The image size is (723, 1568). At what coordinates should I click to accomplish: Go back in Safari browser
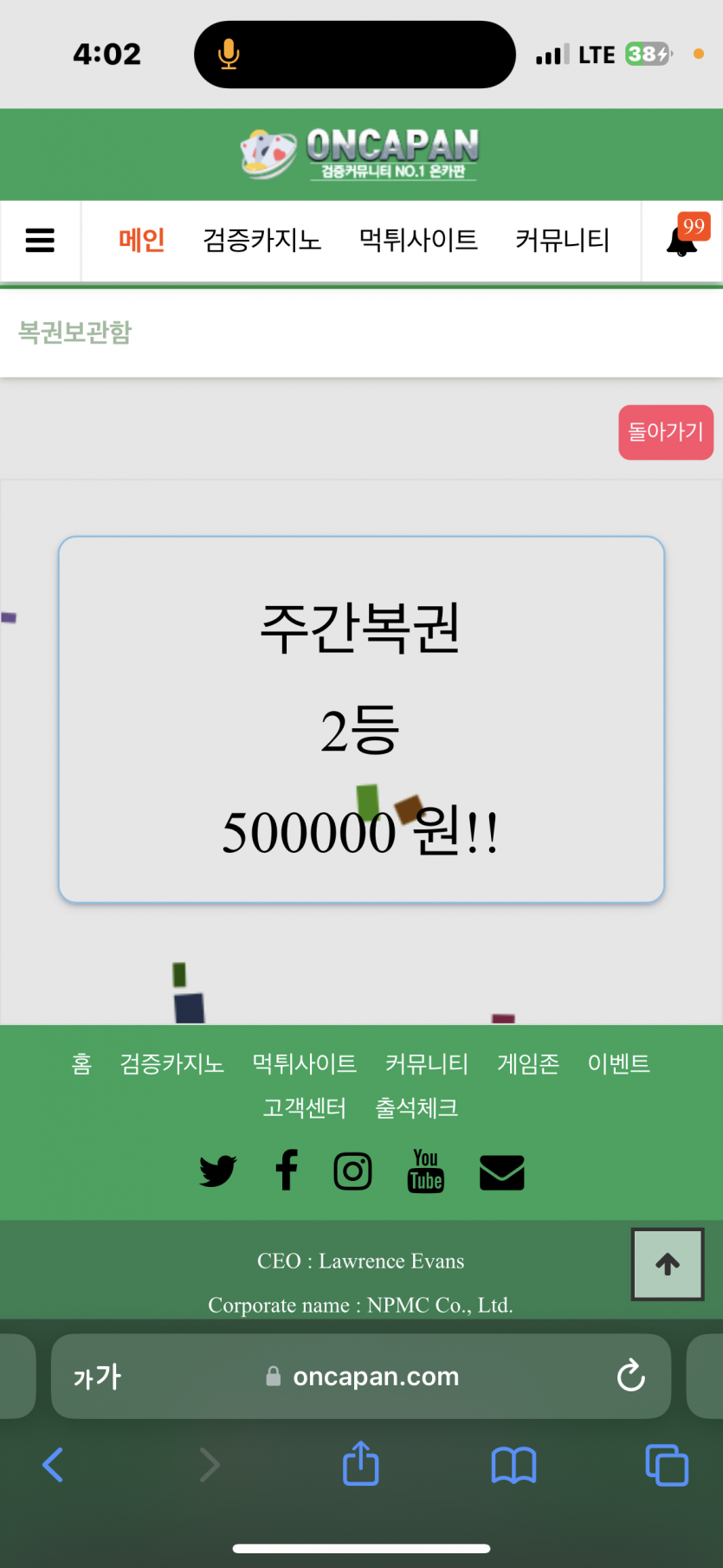[53, 1465]
